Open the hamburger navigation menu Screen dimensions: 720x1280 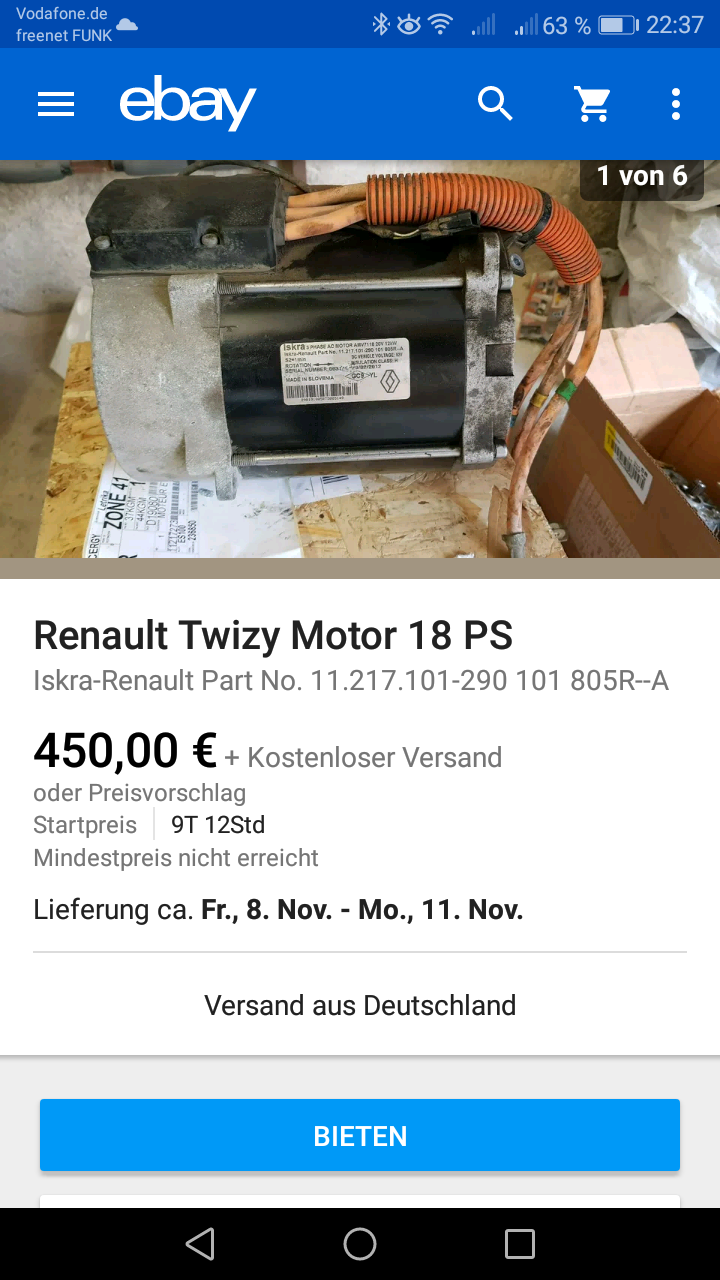(x=56, y=104)
